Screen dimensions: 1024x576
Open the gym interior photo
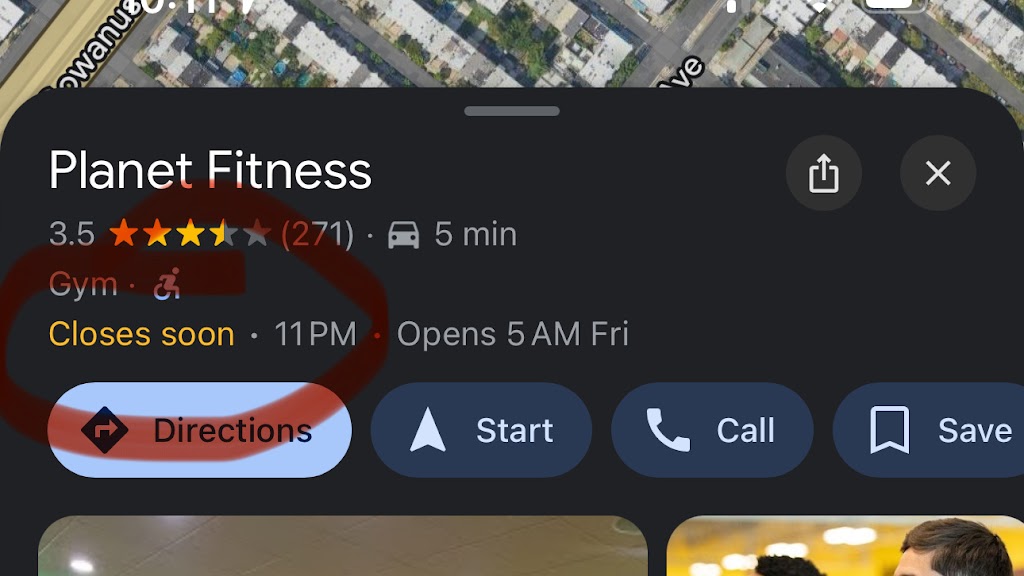click(342, 547)
